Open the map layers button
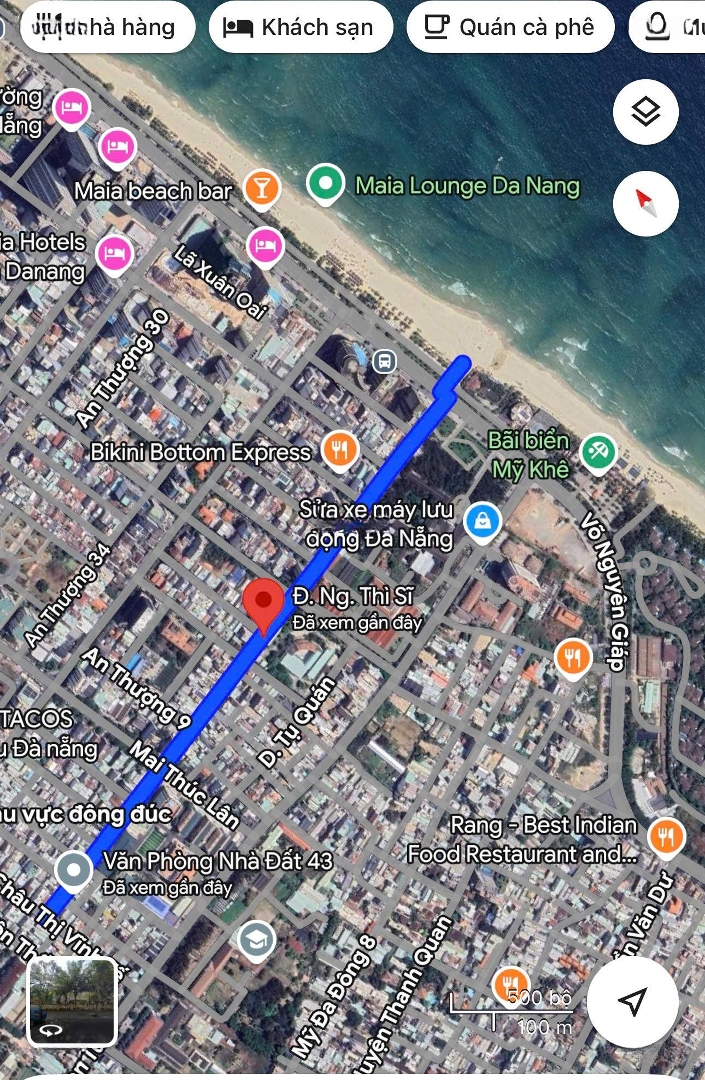This screenshot has width=705, height=1080. click(646, 112)
